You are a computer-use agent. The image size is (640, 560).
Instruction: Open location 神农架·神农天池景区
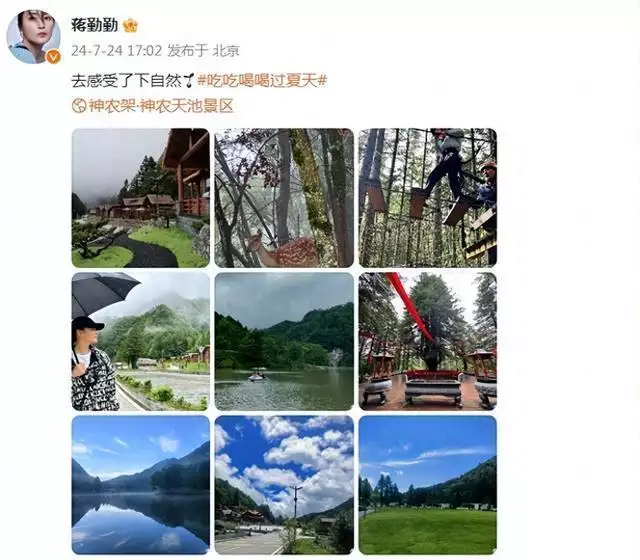pyautogui.click(x=159, y=105)
